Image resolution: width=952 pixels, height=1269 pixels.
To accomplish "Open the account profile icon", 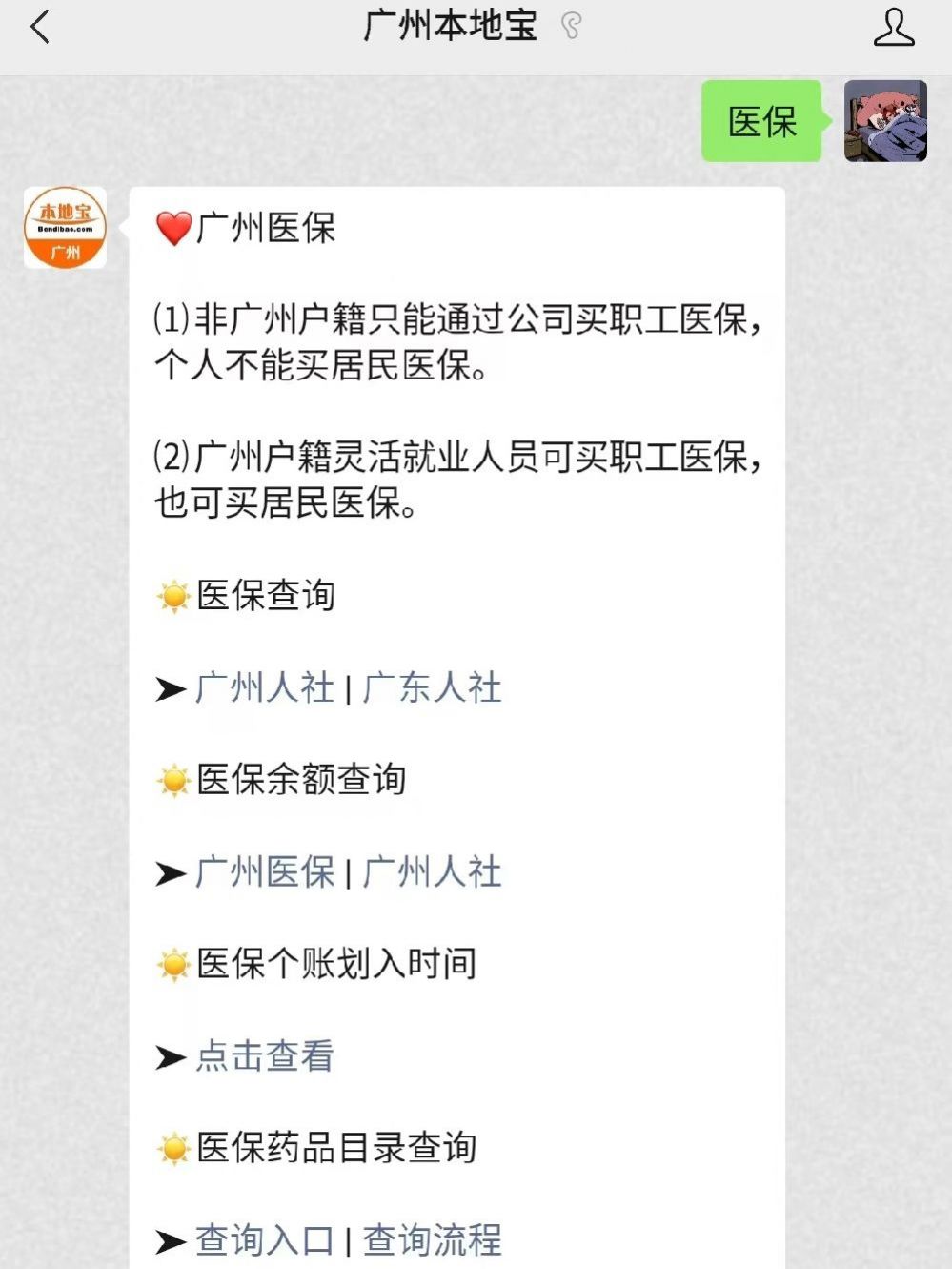I will coord(893,28).
